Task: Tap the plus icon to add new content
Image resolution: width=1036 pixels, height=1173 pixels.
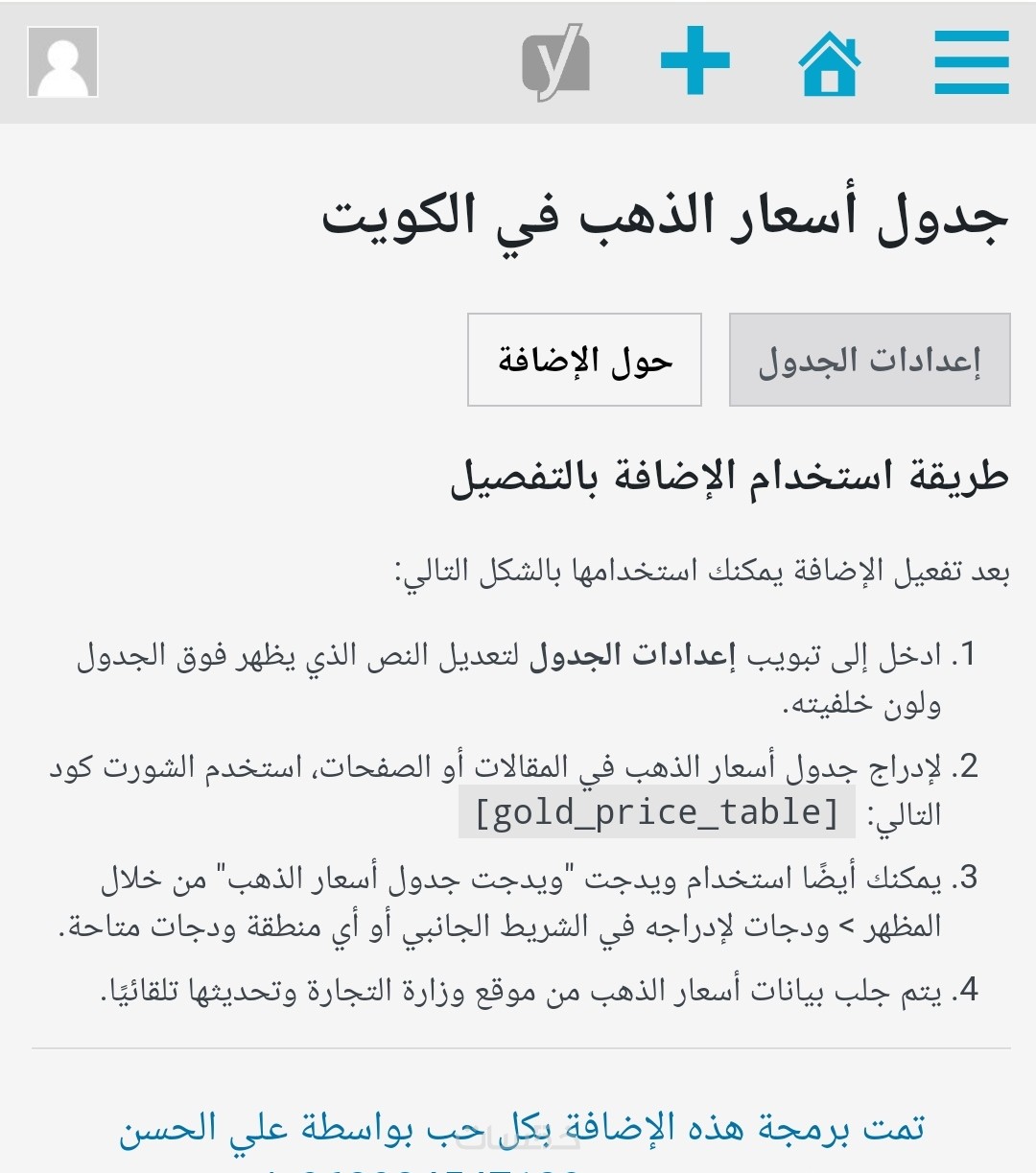Action: (695, 62)
